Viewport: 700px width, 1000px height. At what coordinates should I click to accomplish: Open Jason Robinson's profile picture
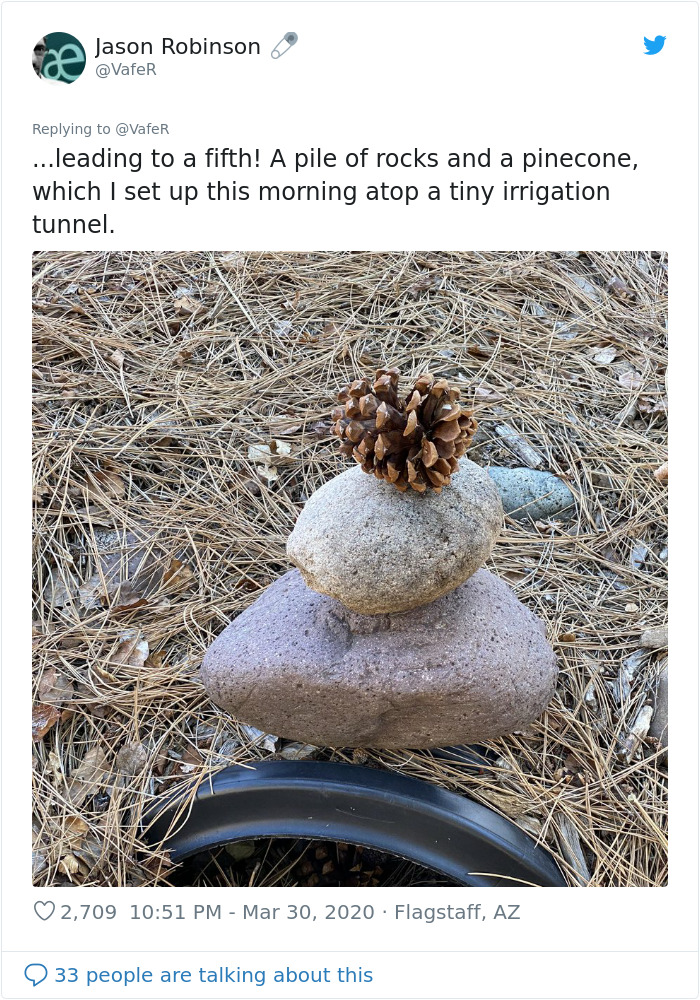59,58
